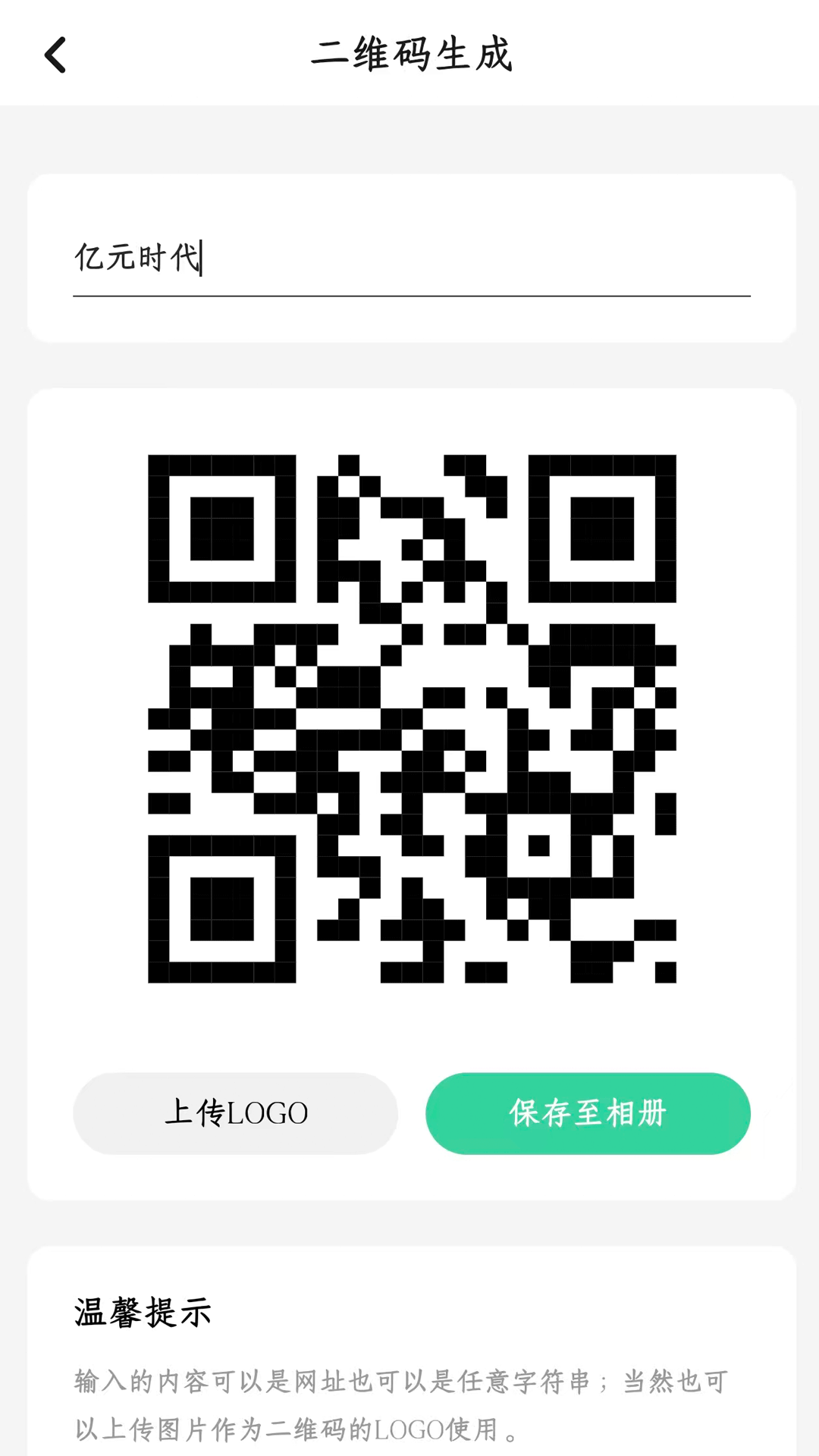Tap the gray 上传LOGO pill control

coord(235,1112)
